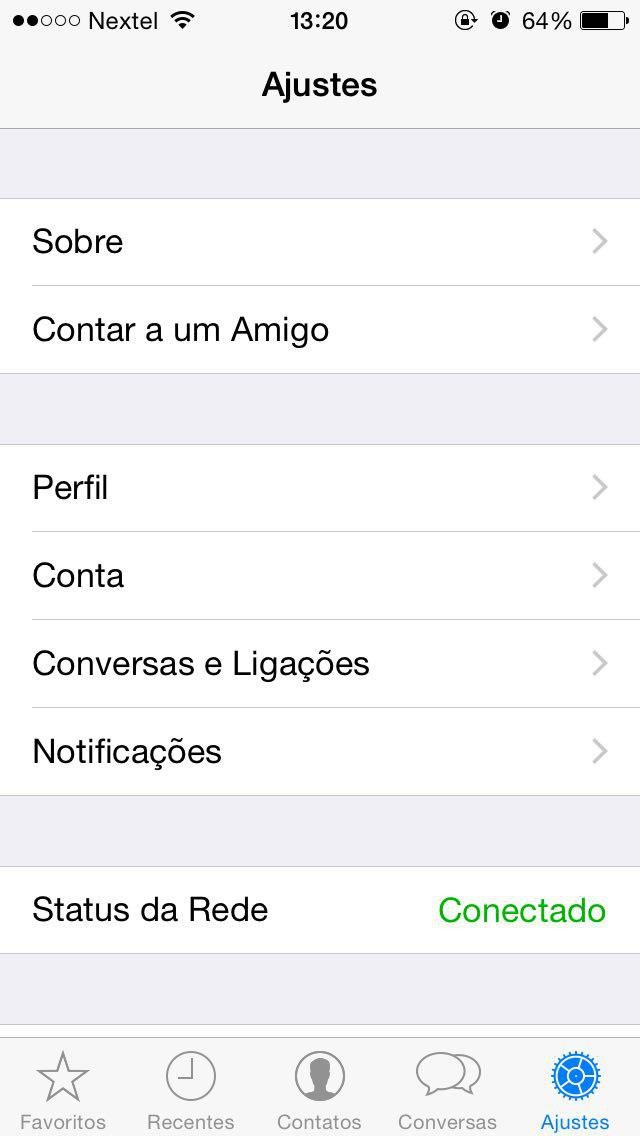Image resolution: width=640 pixels, height=1136 pixels.
Task: Open Contar a um Amigo
Action: point(320,330)
